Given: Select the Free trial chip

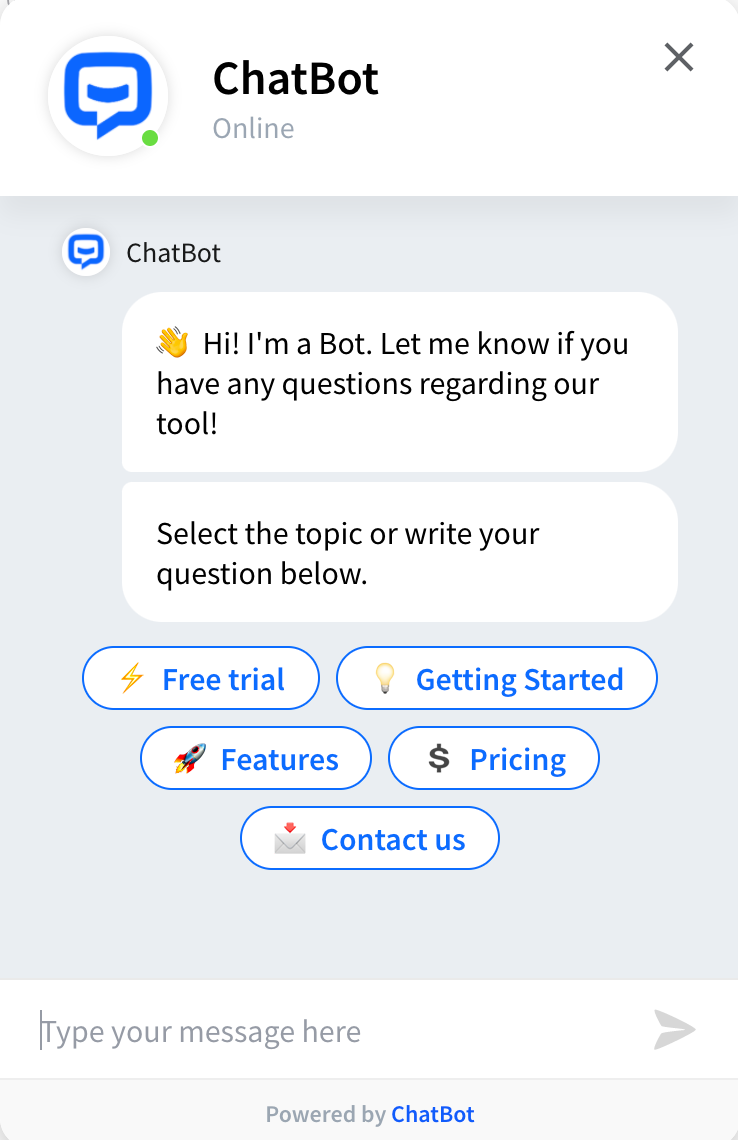Looking at the screenshot, I should [x=201, y=679].
